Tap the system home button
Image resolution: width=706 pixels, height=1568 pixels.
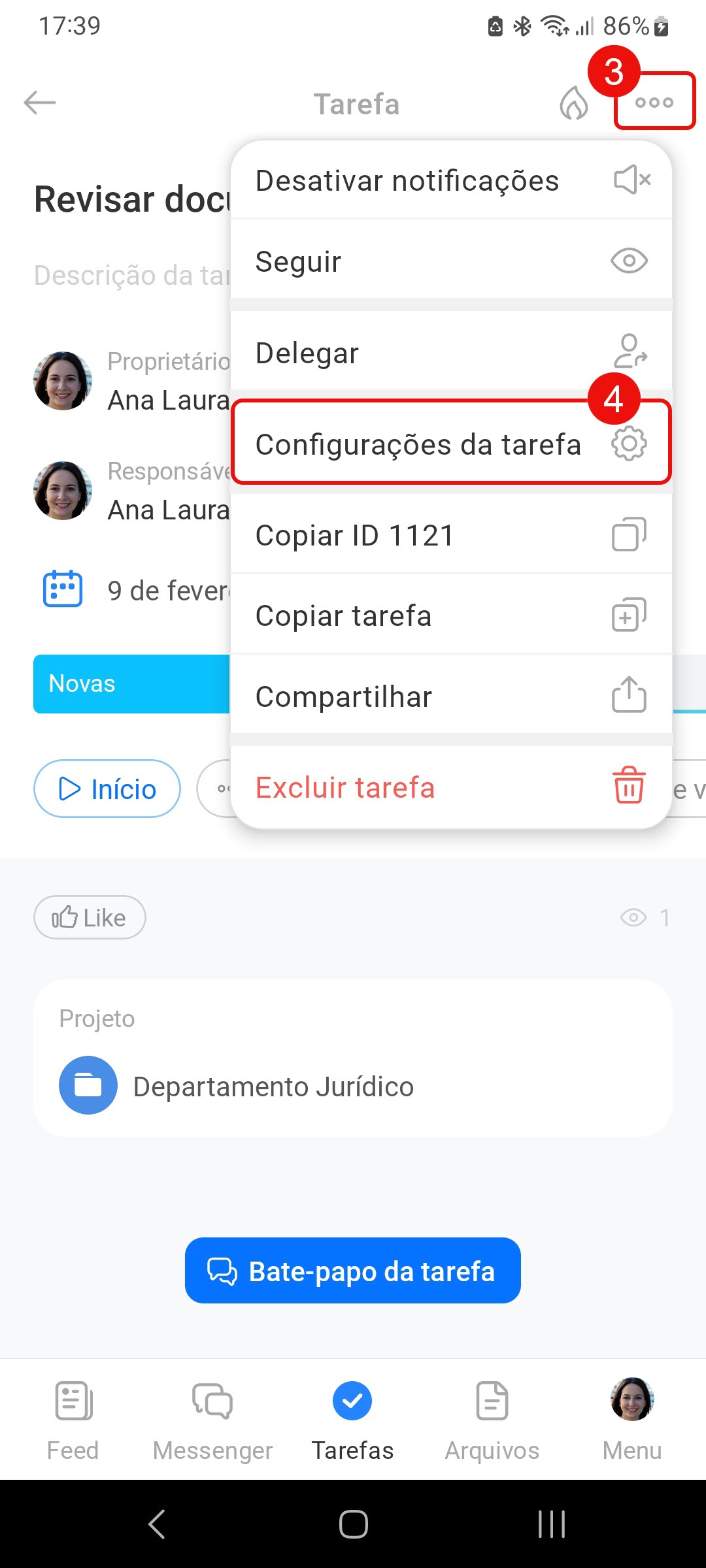click(353, 1524)
